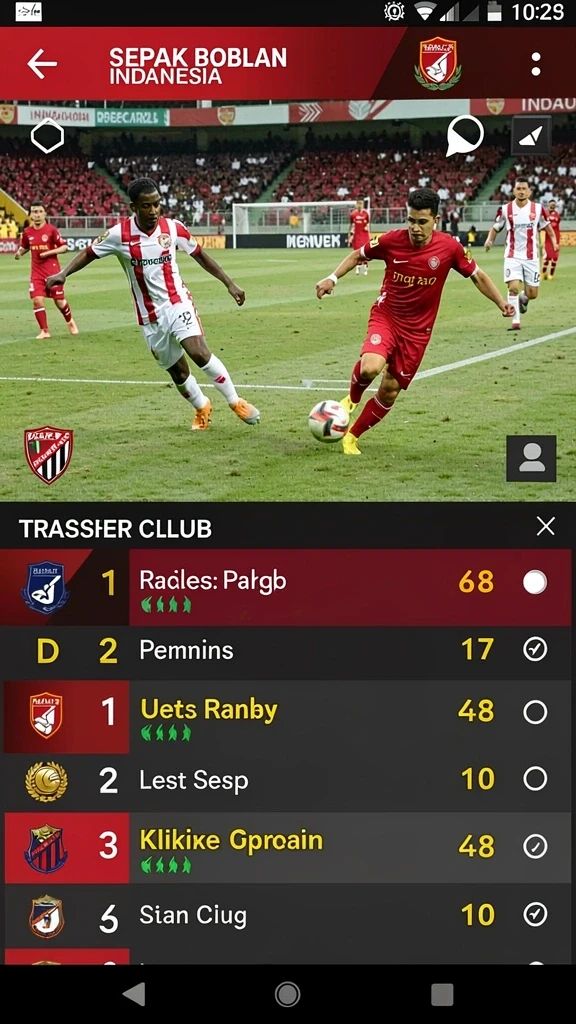Open the Sian Ciug row

point(288,916)
